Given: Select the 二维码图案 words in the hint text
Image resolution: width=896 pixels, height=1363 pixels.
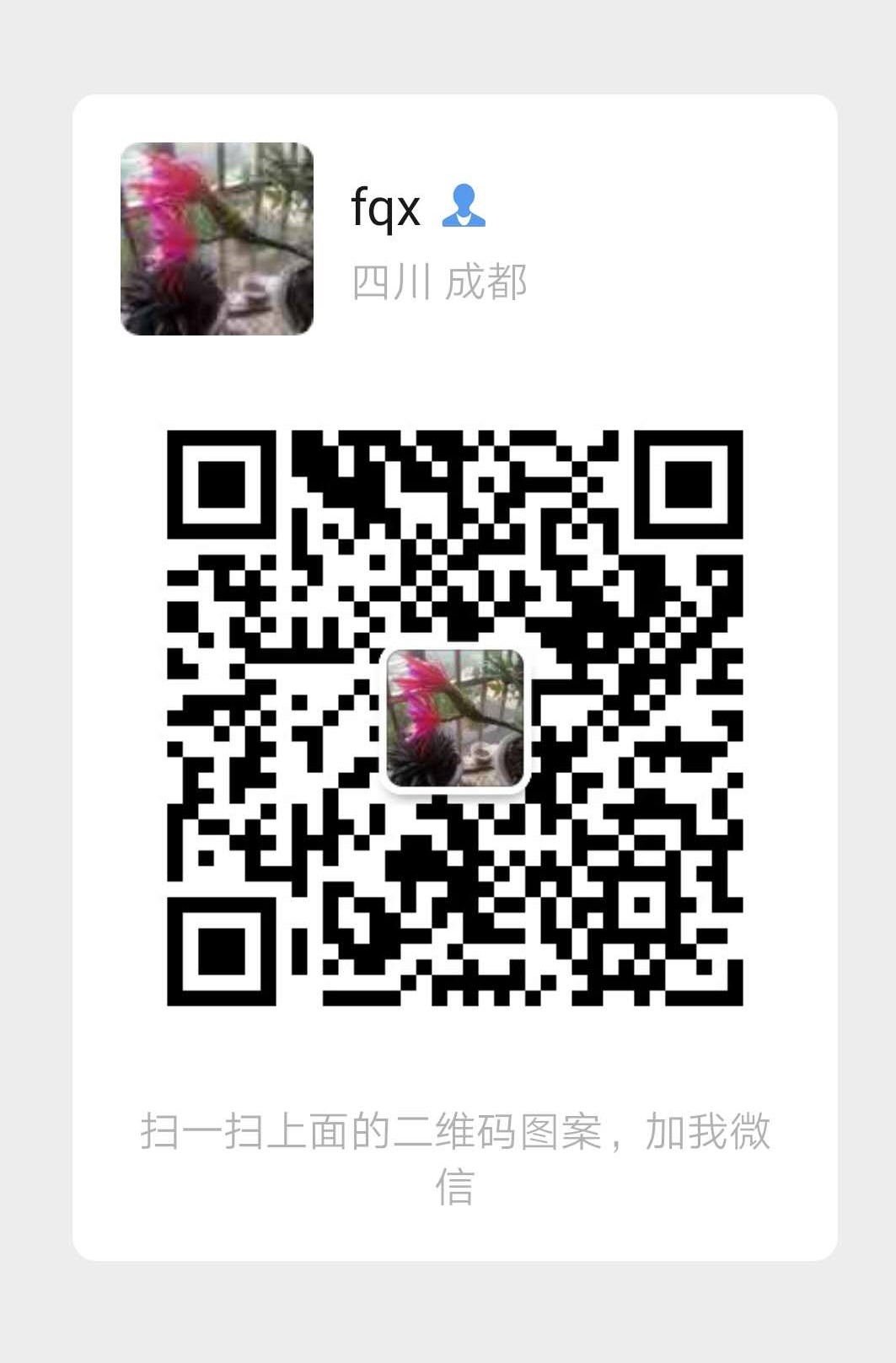Looking at the screenshot, I should [497, 1127].
